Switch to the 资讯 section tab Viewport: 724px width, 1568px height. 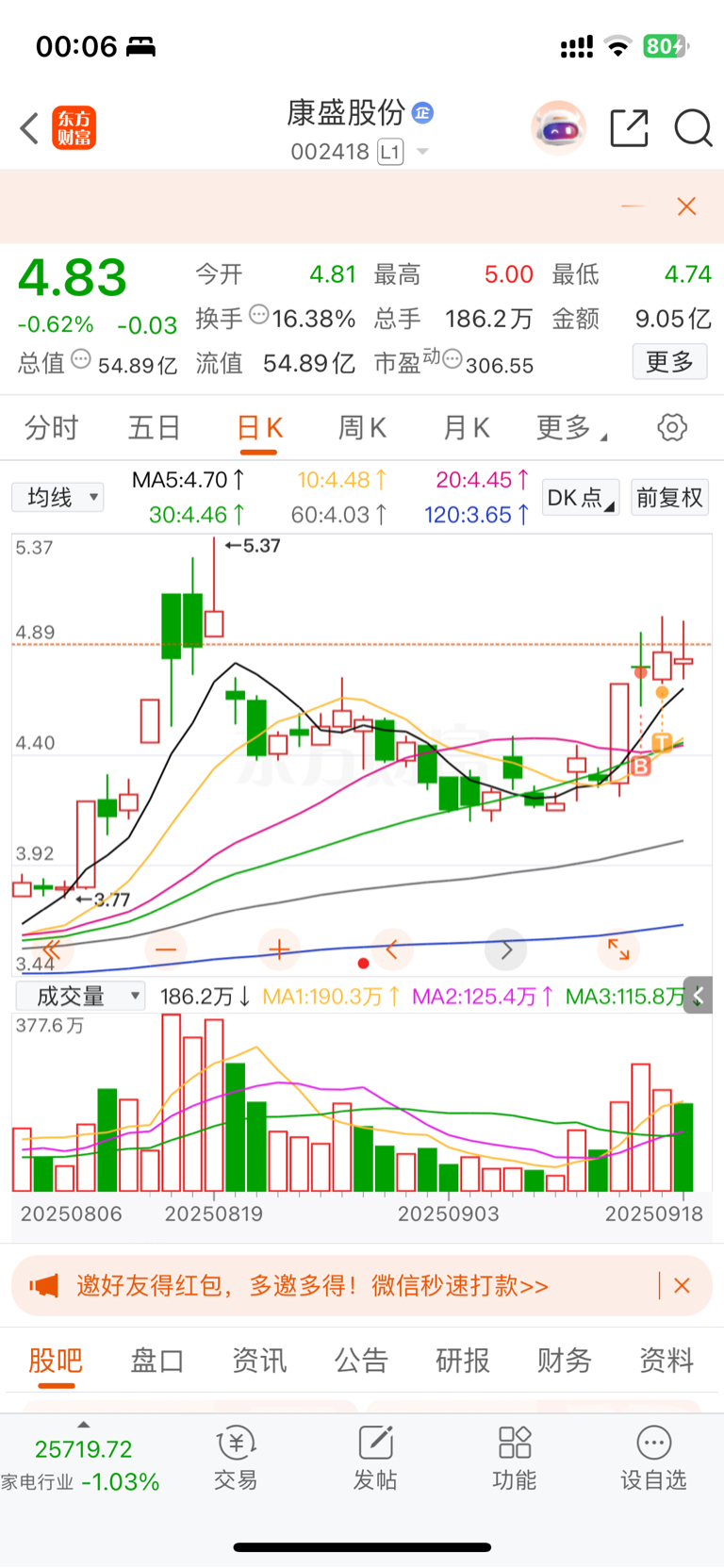point(259,1361)
